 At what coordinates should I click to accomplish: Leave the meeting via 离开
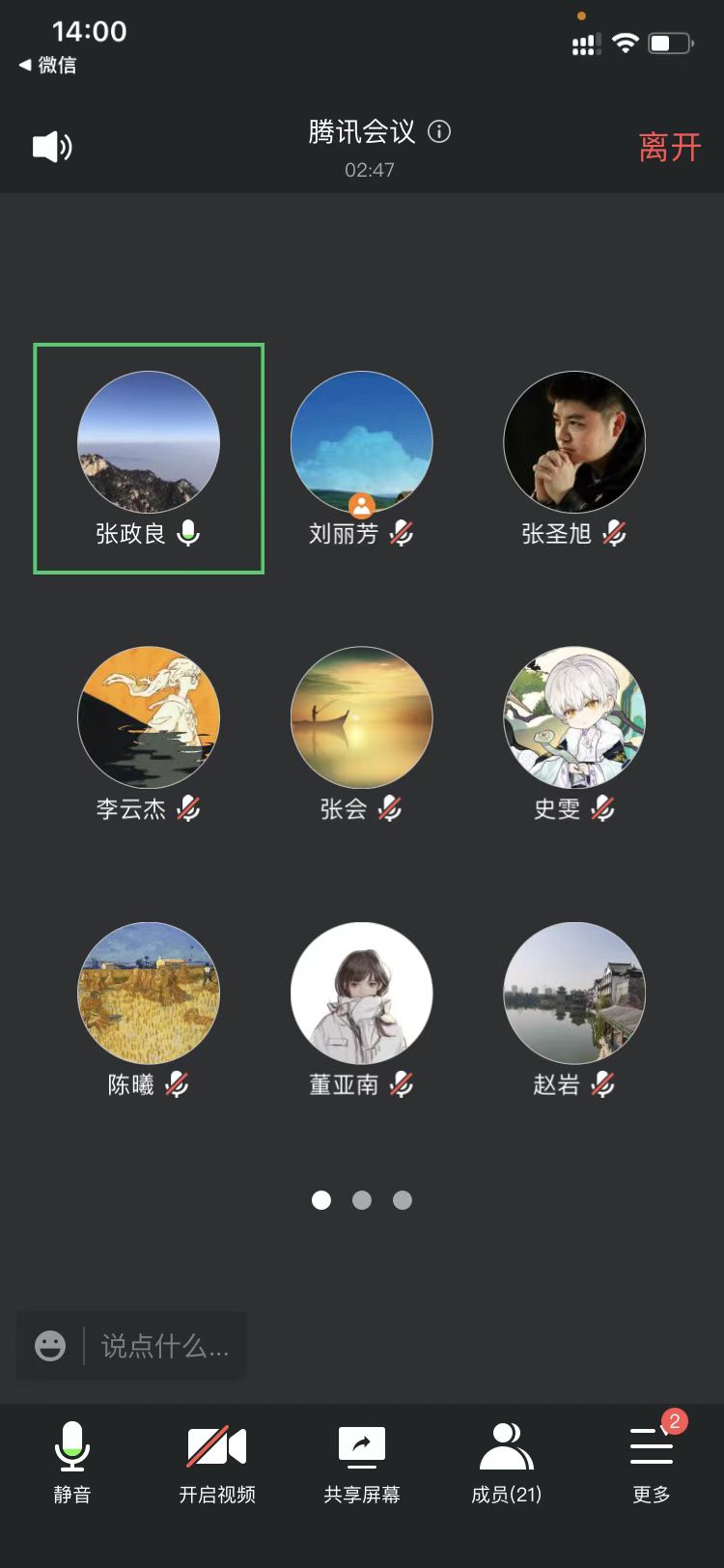click(x=669, y=147)
